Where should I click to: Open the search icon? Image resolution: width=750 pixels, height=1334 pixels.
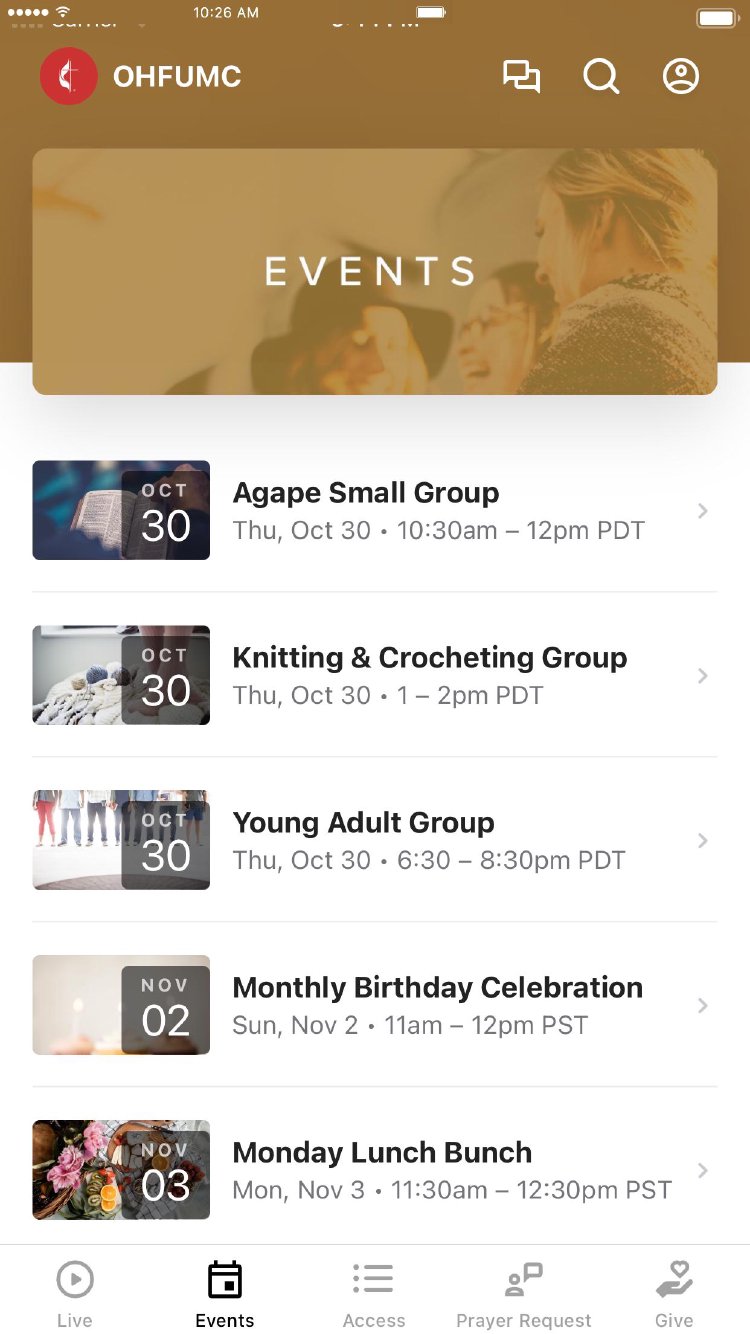601,77
